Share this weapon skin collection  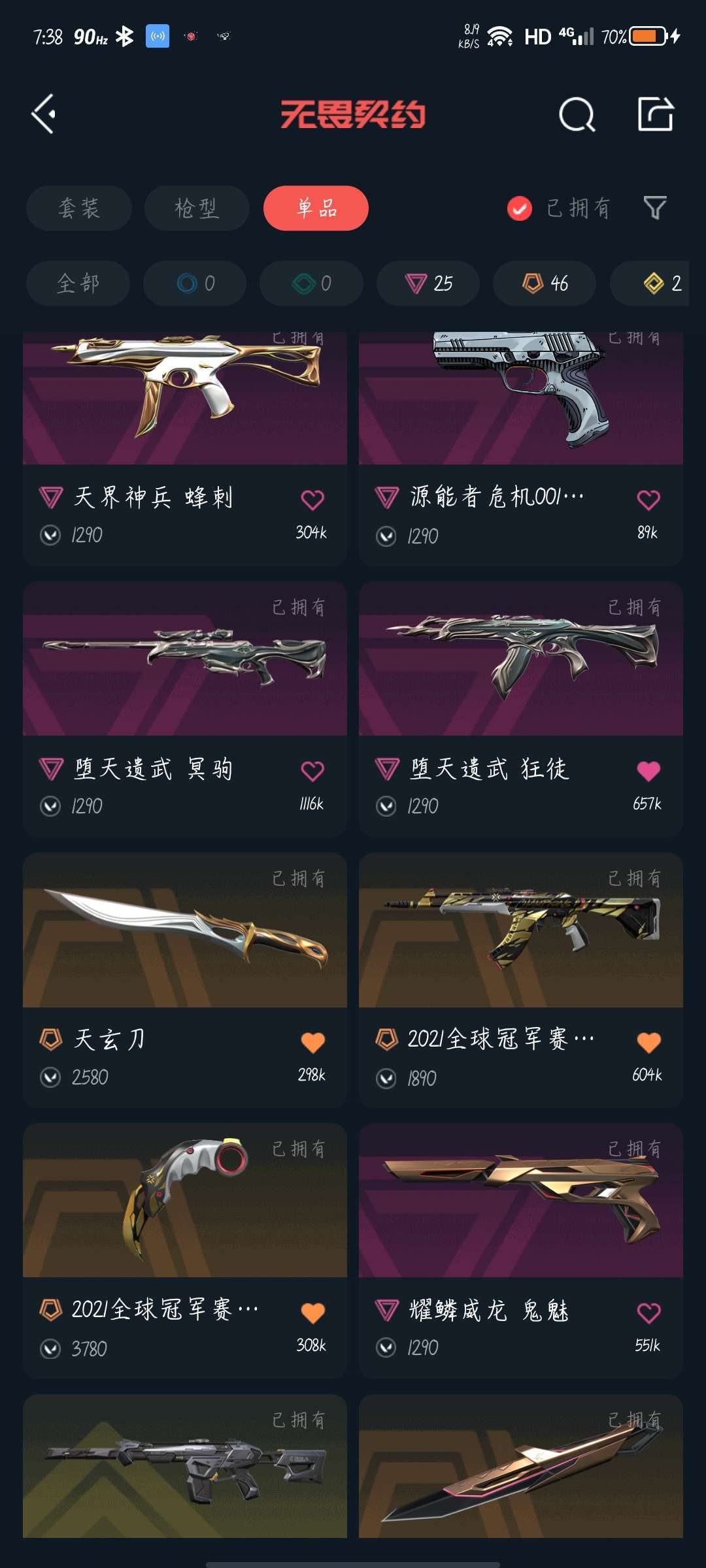click(x=656, y=114)
